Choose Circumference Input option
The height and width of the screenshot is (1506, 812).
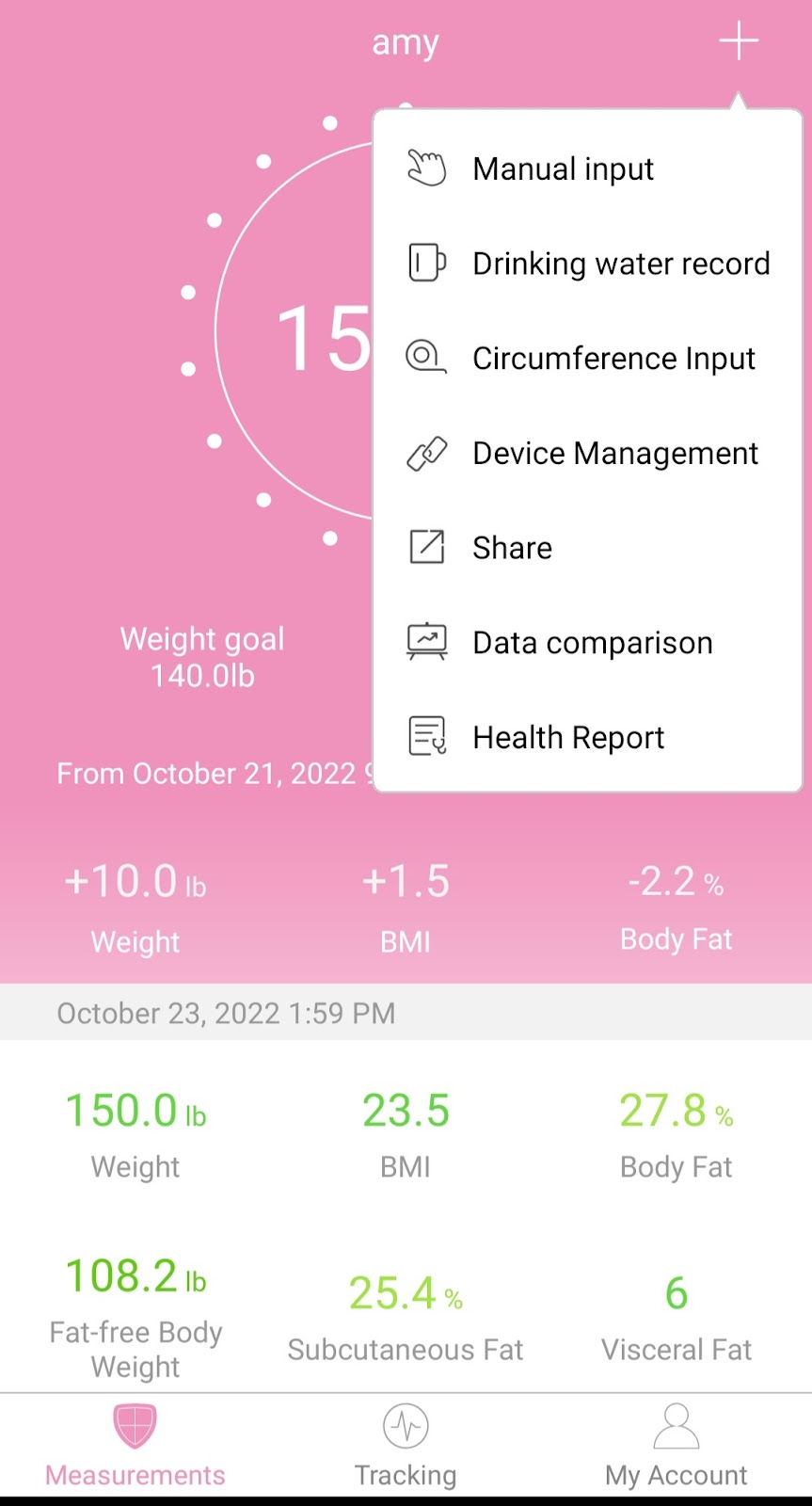click(613, 359)
